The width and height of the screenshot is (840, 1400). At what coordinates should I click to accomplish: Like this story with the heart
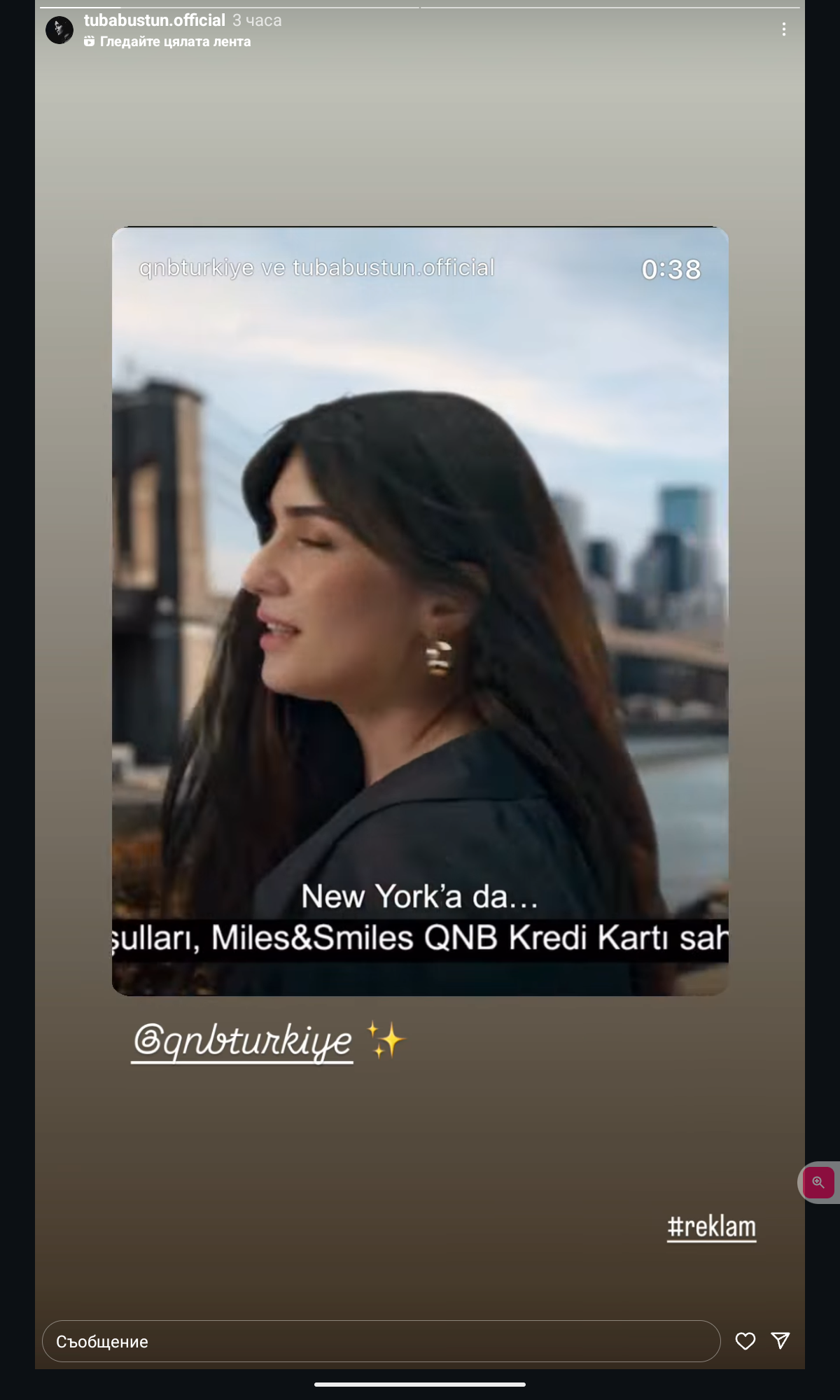click(x=745, y=1341)
